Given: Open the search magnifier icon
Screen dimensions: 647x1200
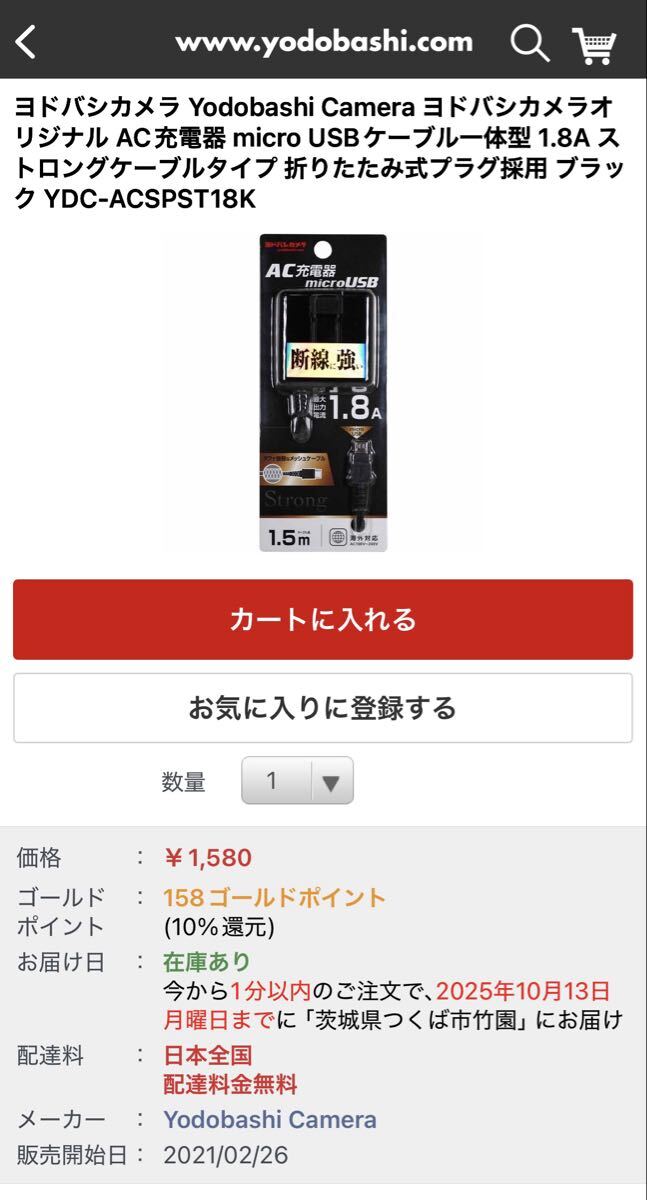Looking at the screenshot, I should coord(529,42).
